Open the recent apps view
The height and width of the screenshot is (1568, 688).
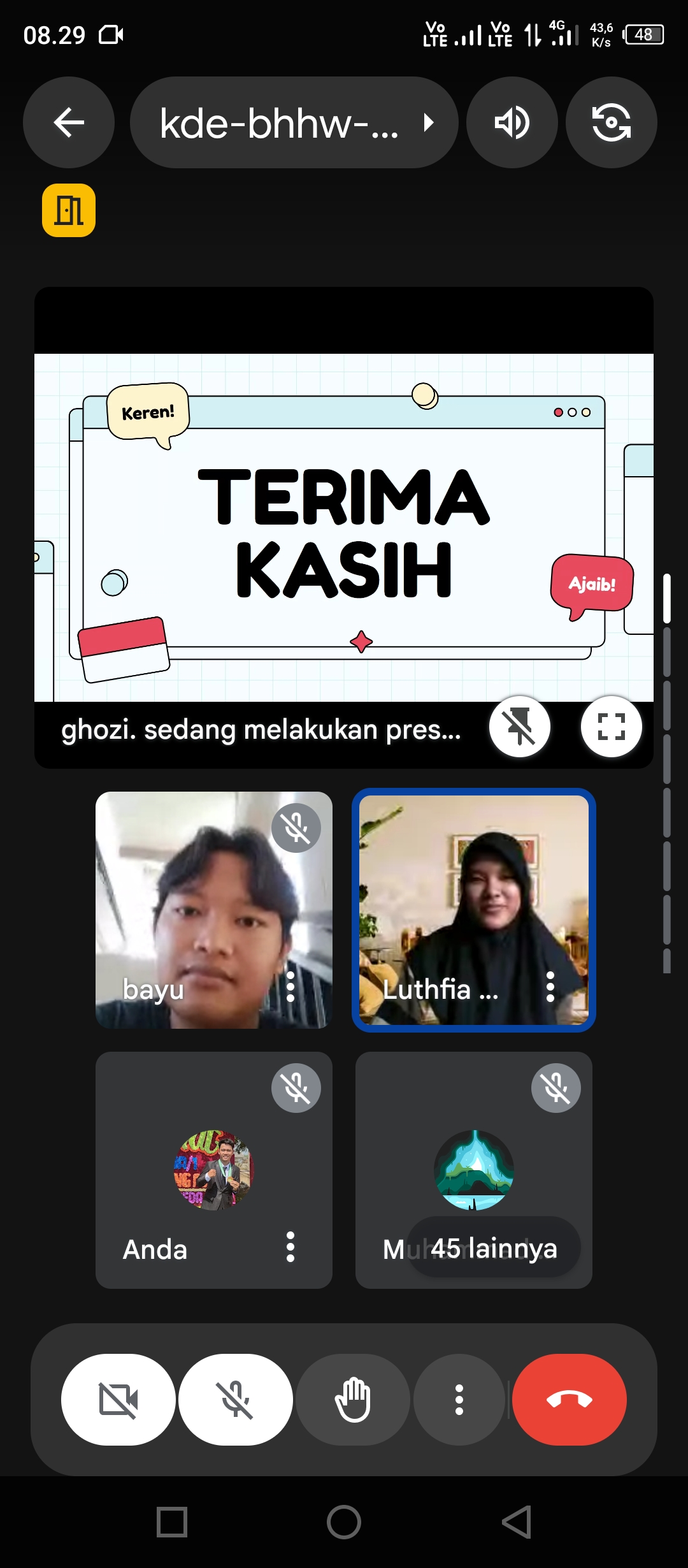coord(172,1522)
